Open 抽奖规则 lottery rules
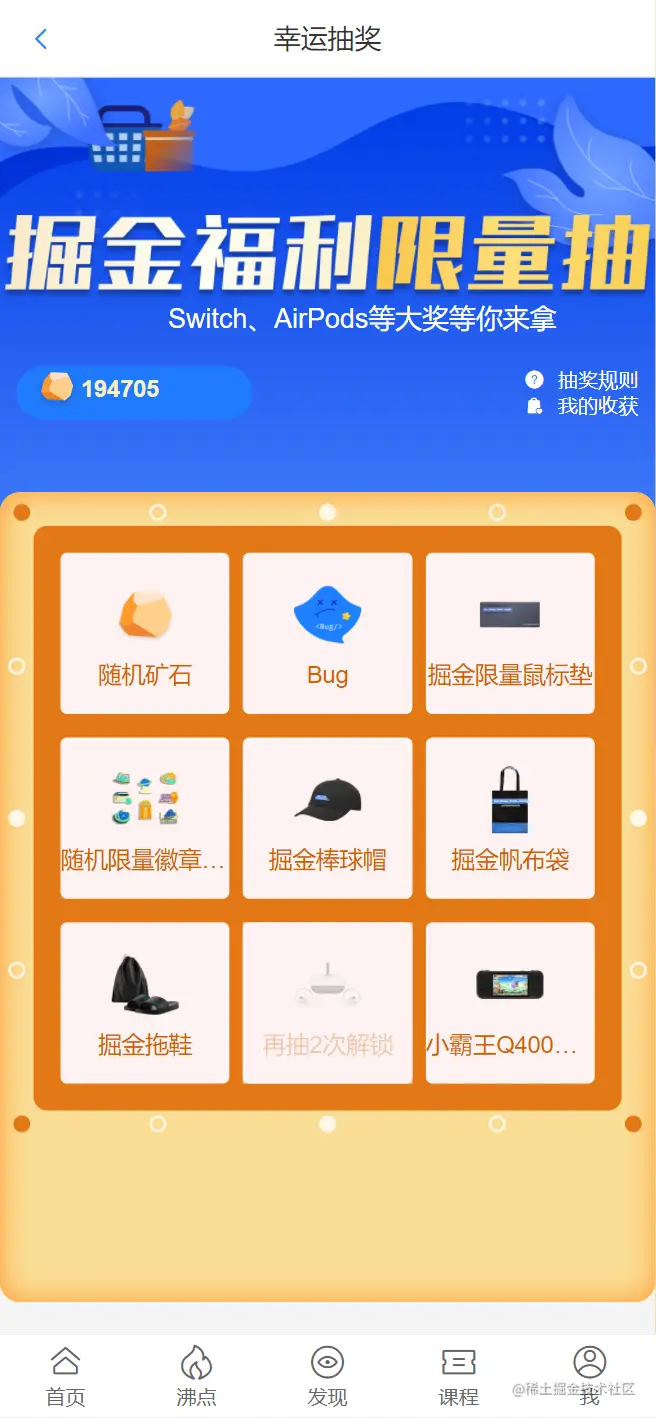 583,380
